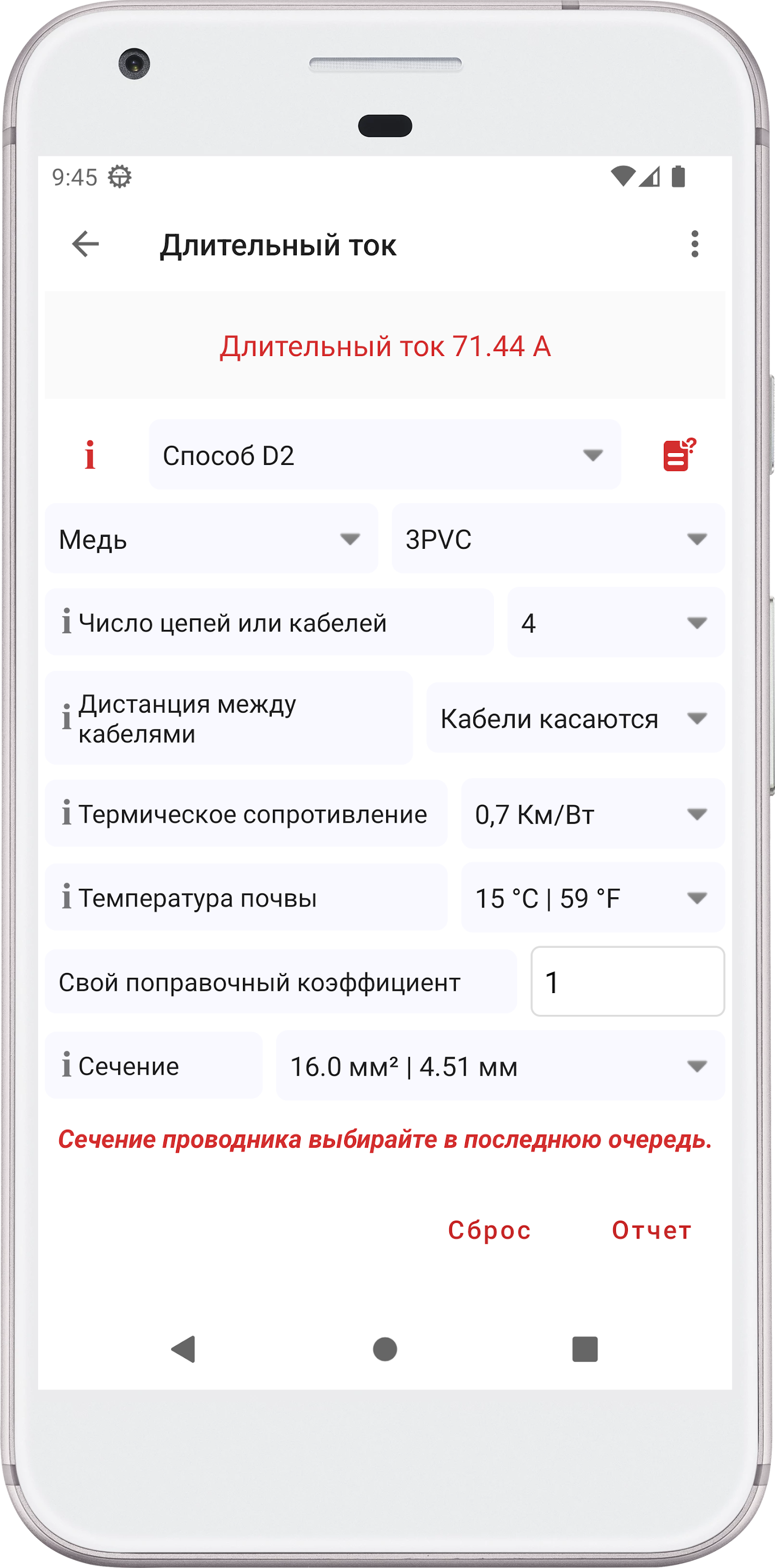Screen dimensions: 775x1568
Task: Show info about Сечение
Action: coord(66,1065)
